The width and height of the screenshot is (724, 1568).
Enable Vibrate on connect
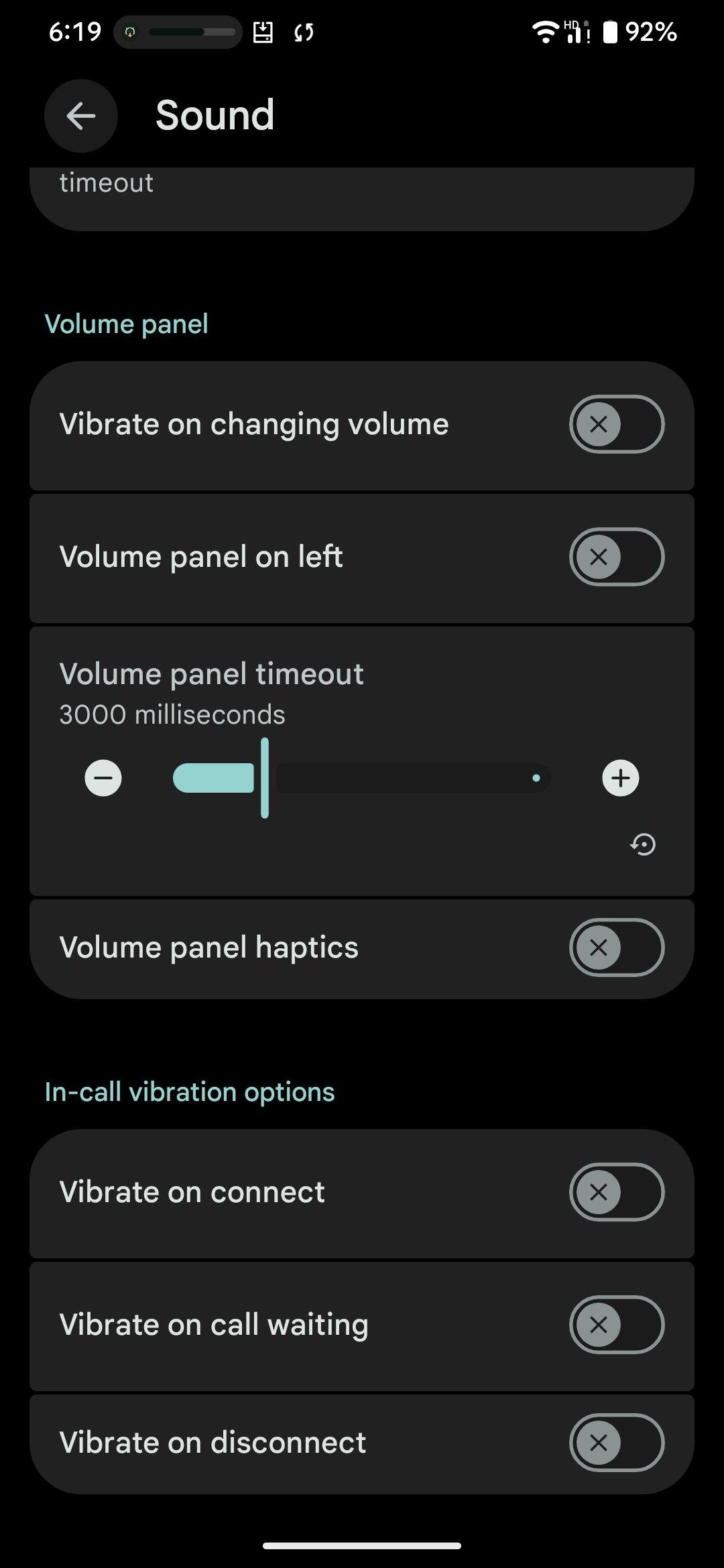coord(616,1192)
